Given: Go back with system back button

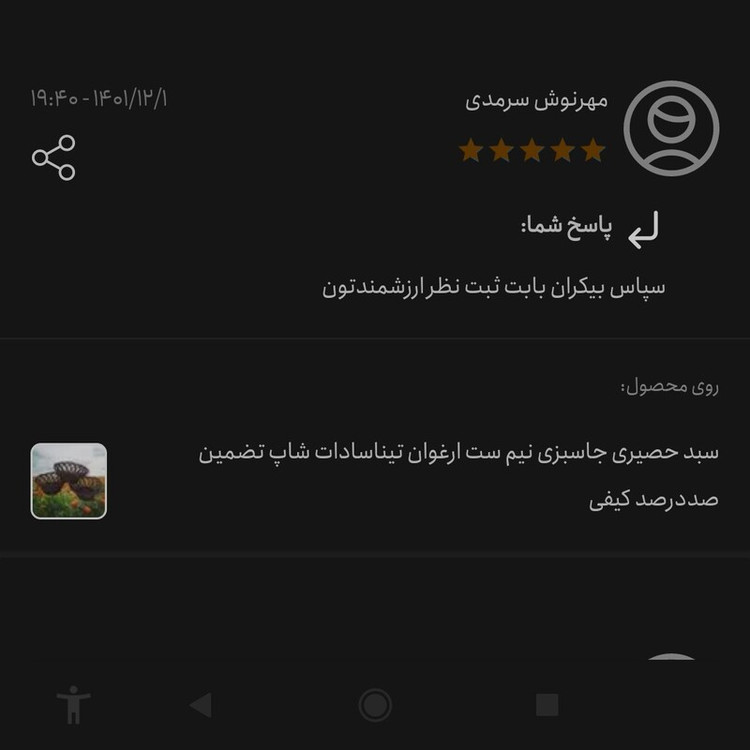Looking at the screenshot, I should click(x=201, y=705).
